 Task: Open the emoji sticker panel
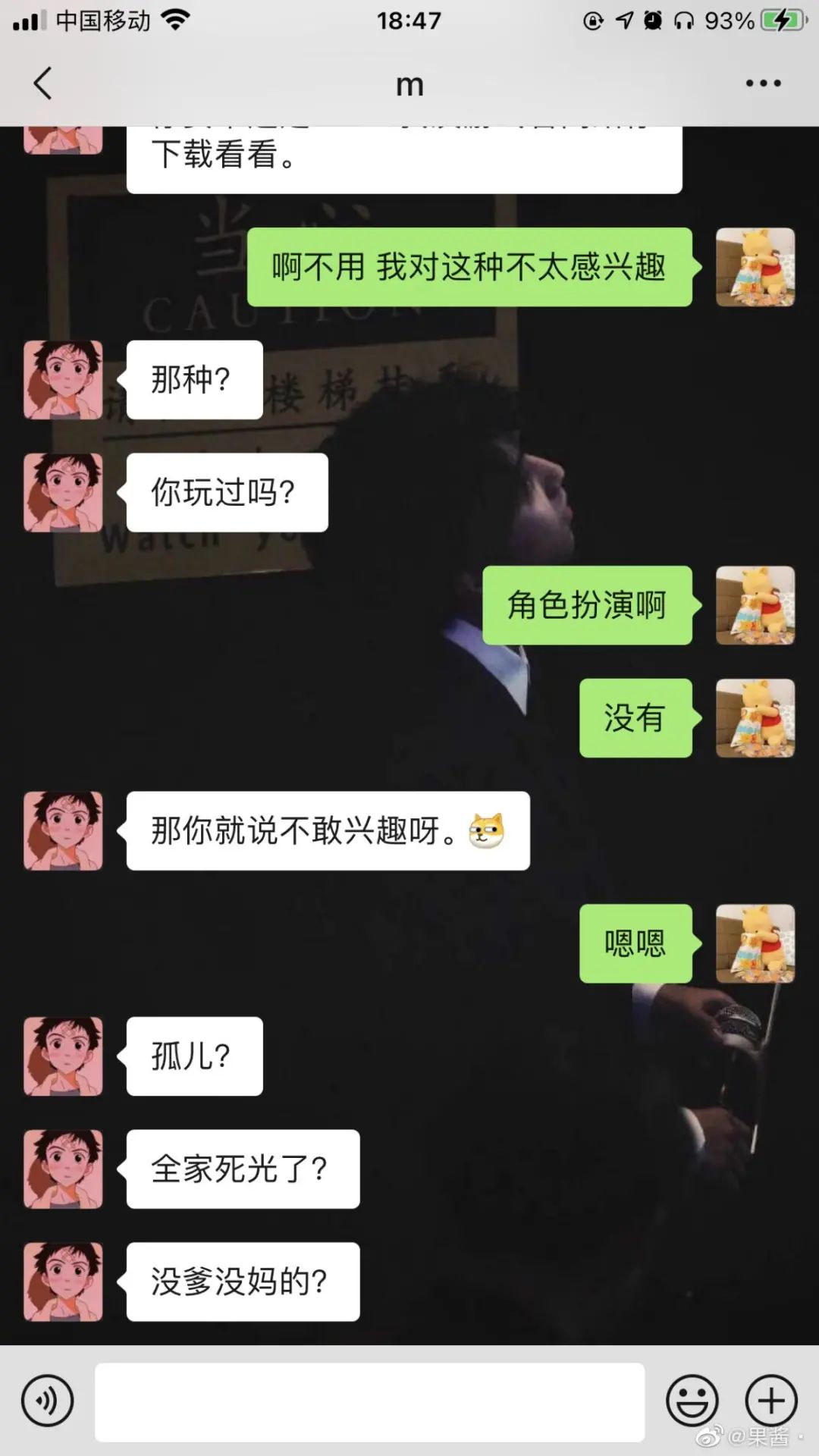pos(692,1401)
